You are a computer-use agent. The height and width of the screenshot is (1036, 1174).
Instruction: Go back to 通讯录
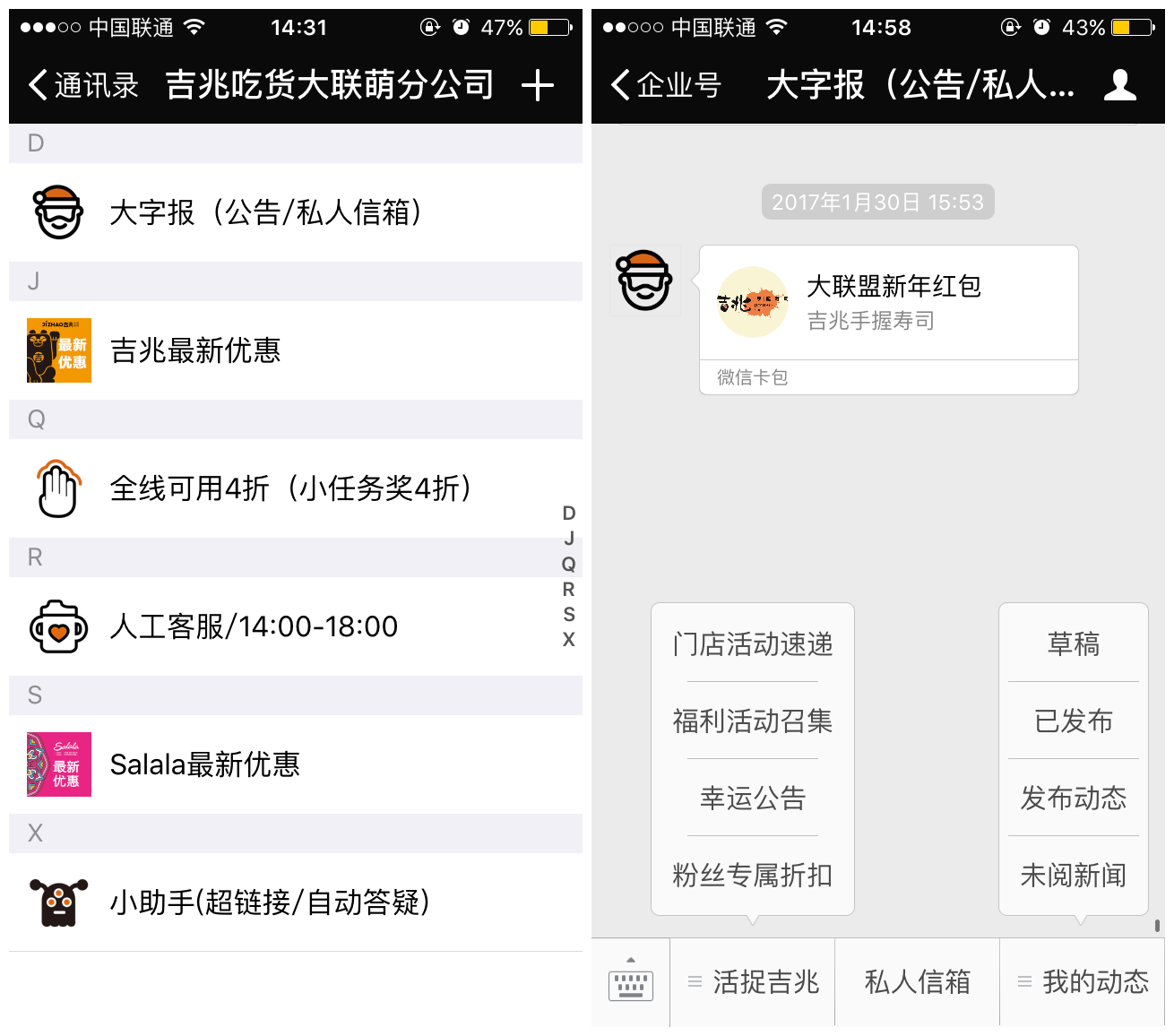(83, 85)
